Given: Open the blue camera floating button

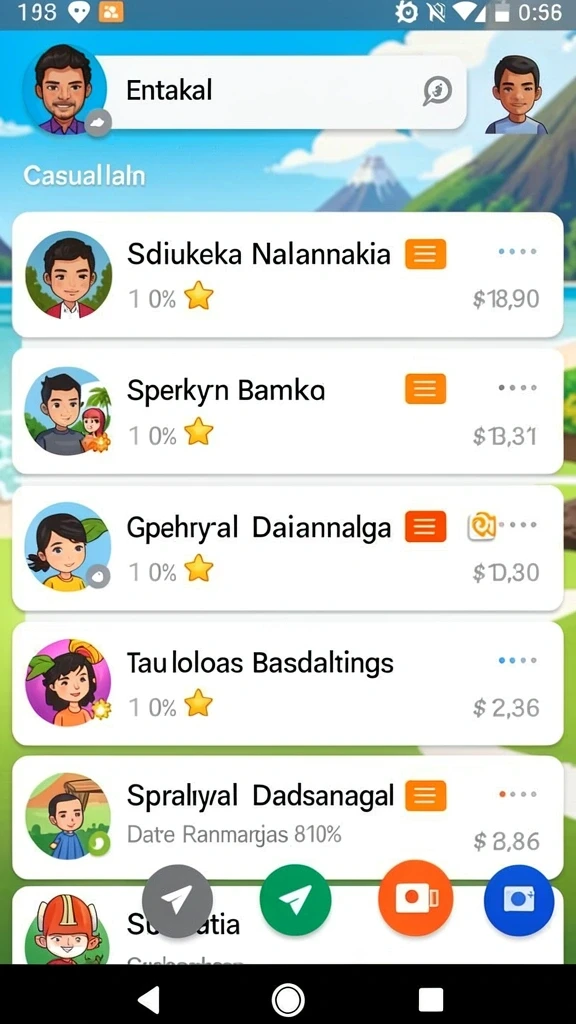Looking at the screenshot, I should (x=519, y=901).
